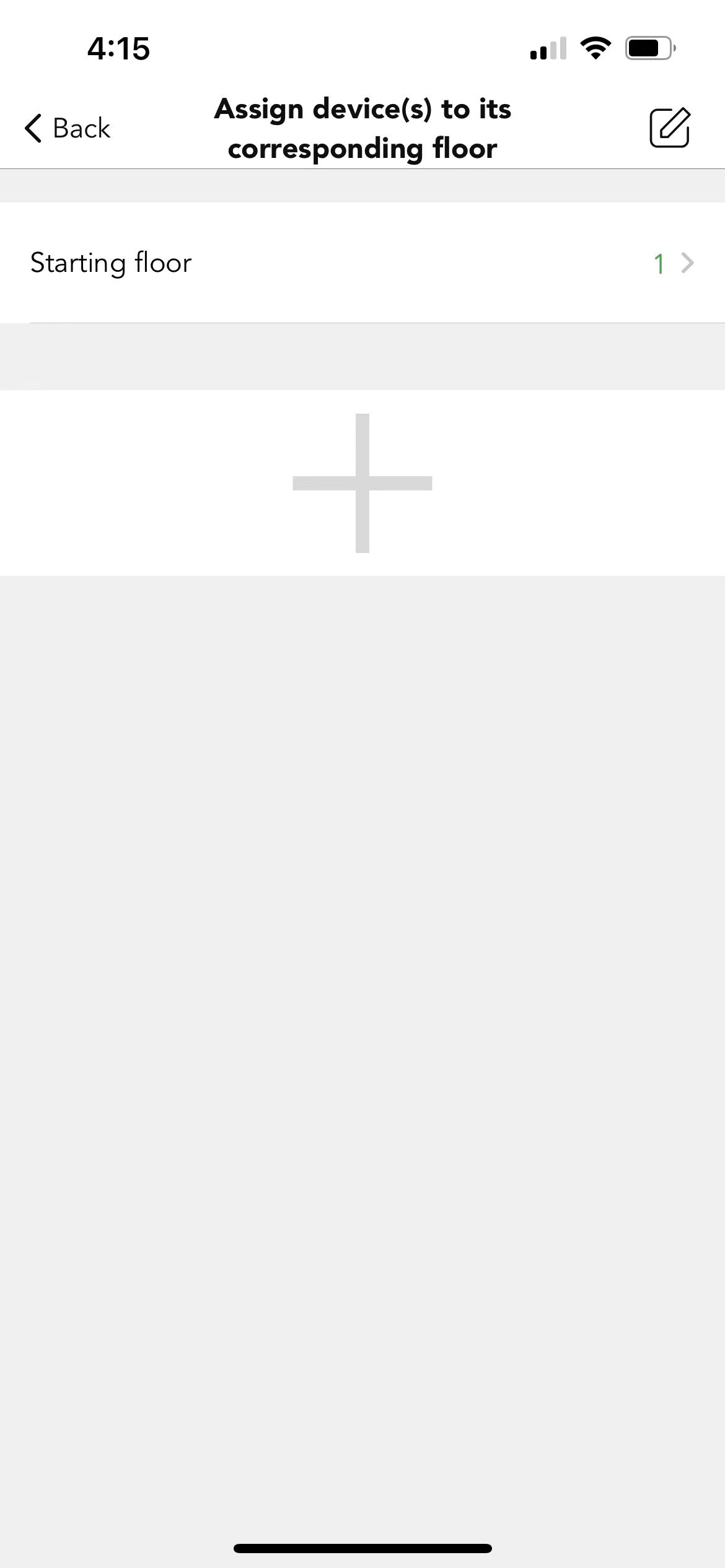
Task: Open the Starting floor setting
Action: tap(362, 263)
